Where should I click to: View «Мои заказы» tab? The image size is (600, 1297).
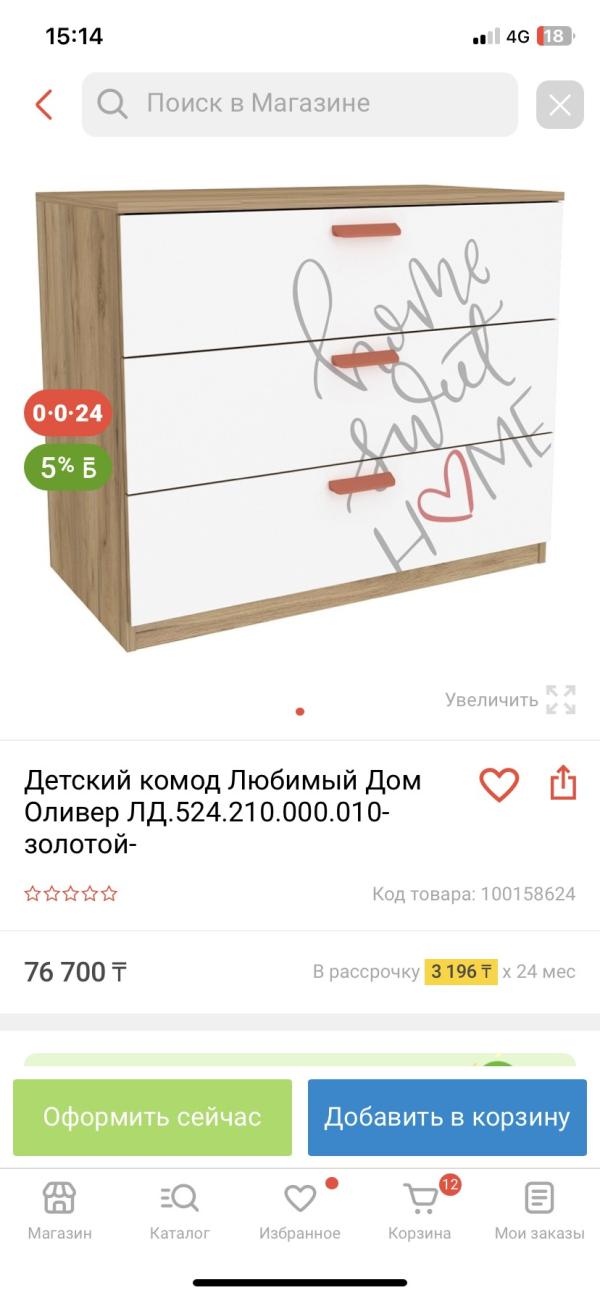[539, 1210]
